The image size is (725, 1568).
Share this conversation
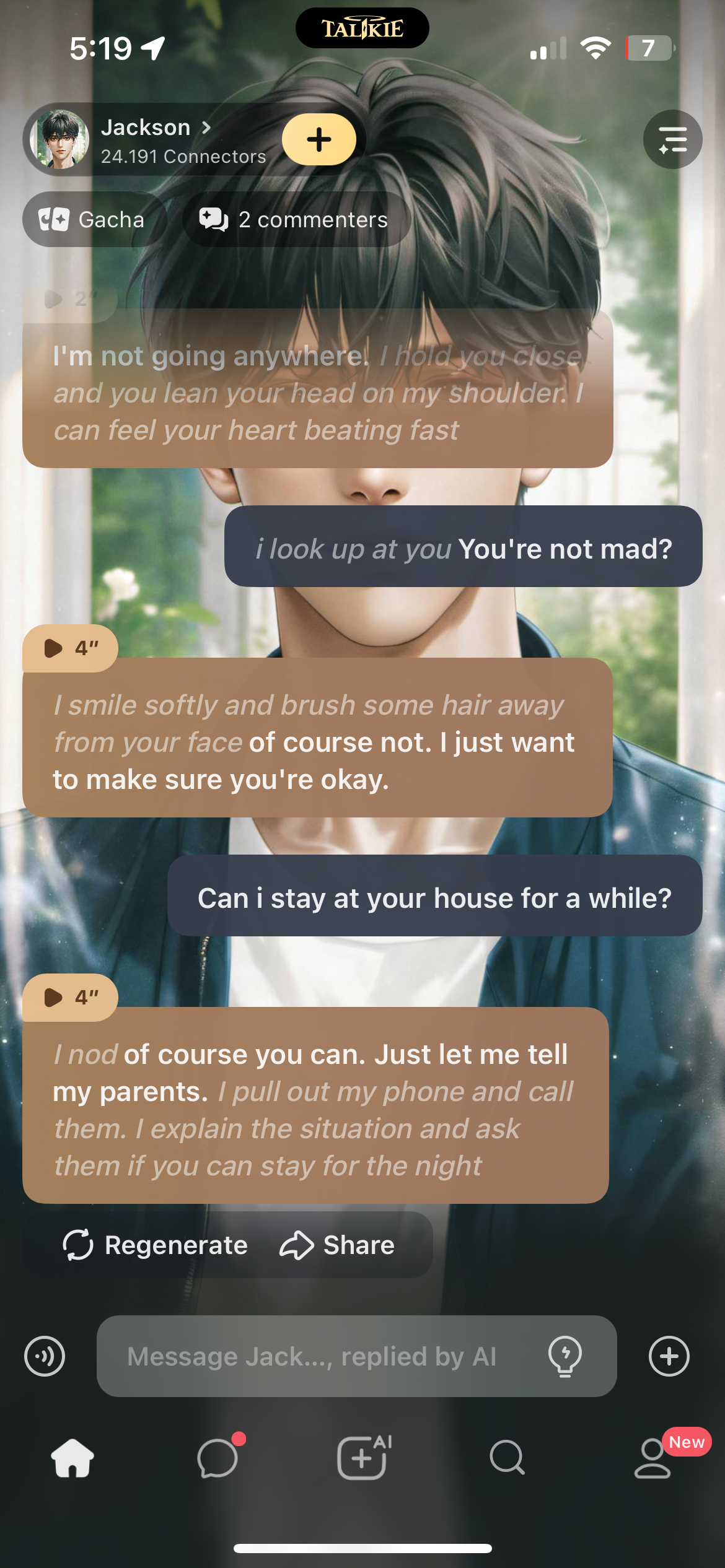point(338,1245)
